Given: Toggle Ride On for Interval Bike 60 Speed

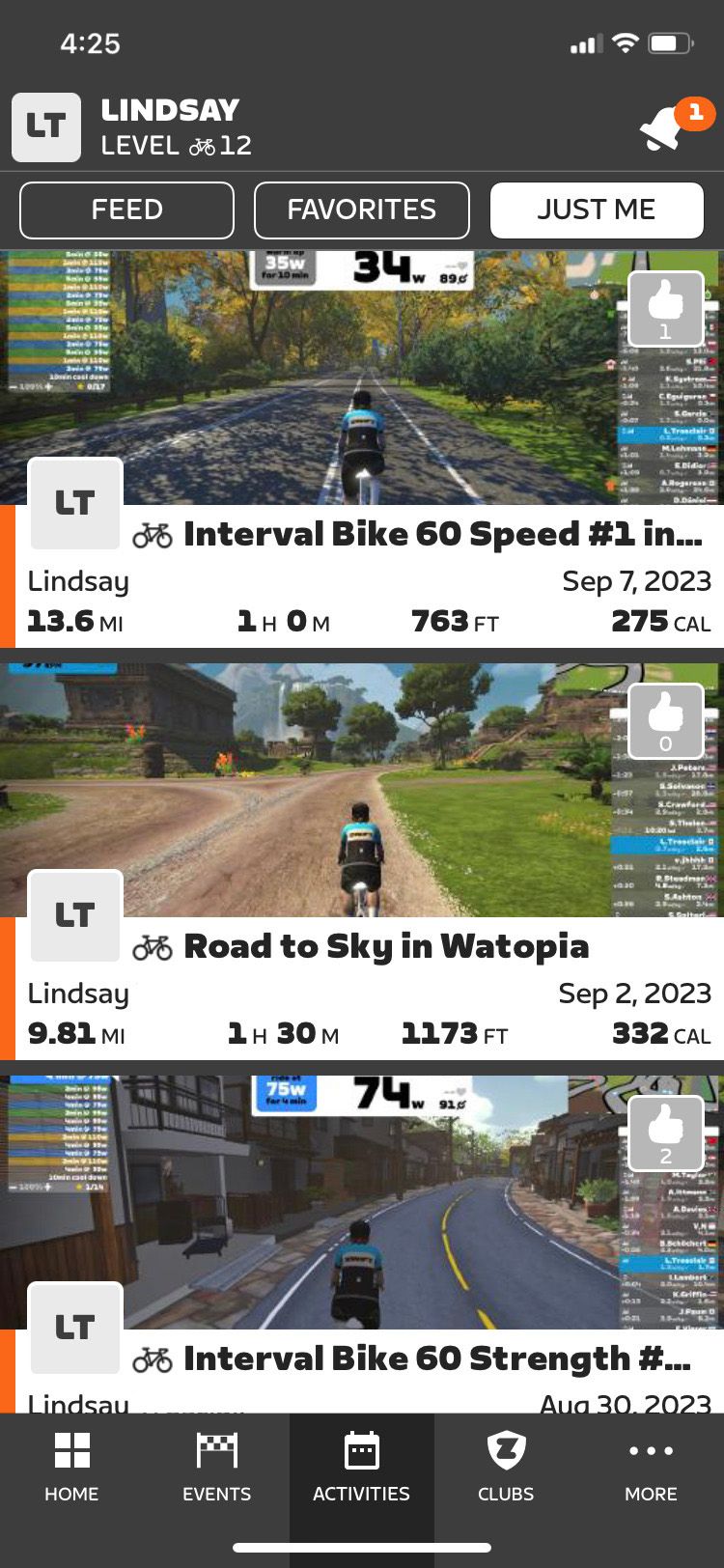Looking at the screenshot, I should (x=666, y=308).
